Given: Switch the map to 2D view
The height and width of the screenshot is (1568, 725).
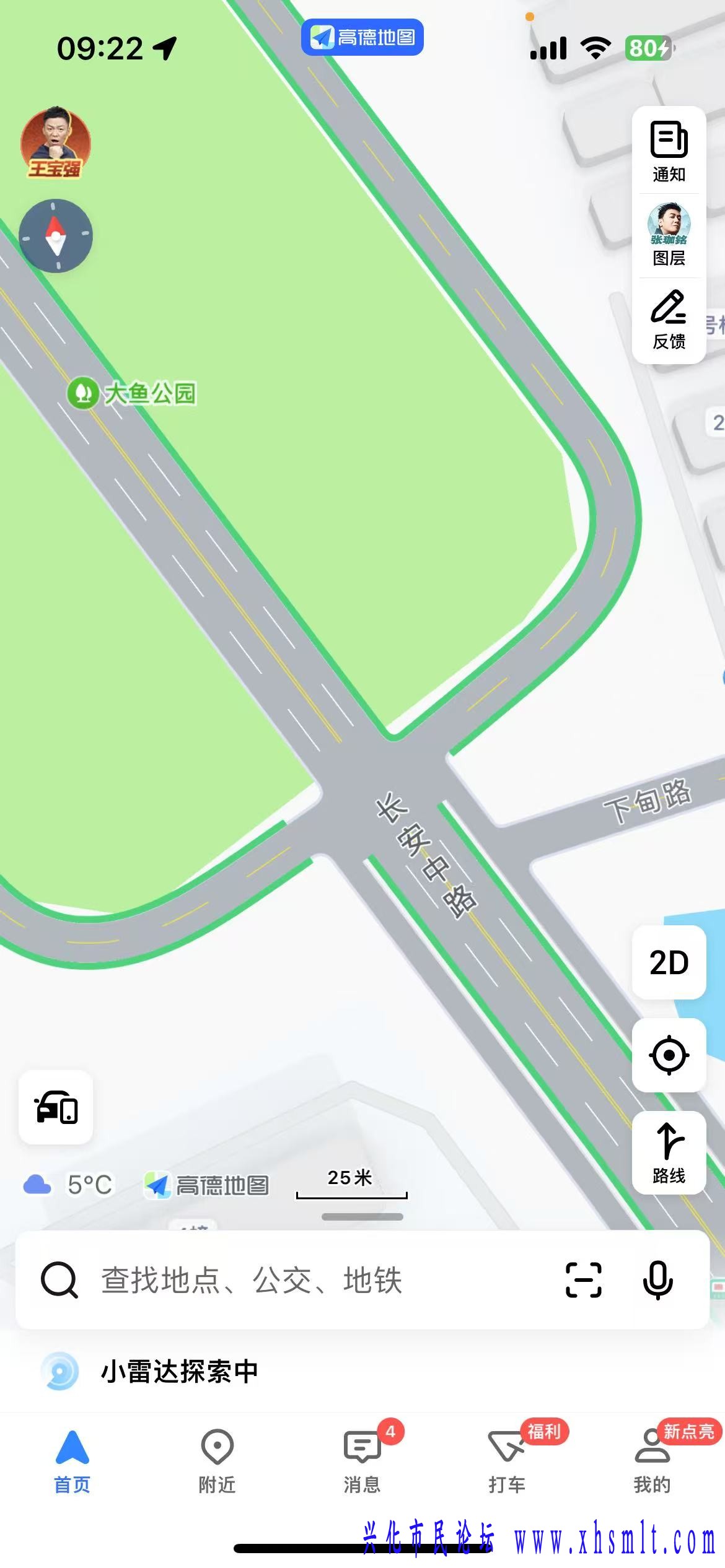Looking at the screenshot, I should (x=669, y=962).
